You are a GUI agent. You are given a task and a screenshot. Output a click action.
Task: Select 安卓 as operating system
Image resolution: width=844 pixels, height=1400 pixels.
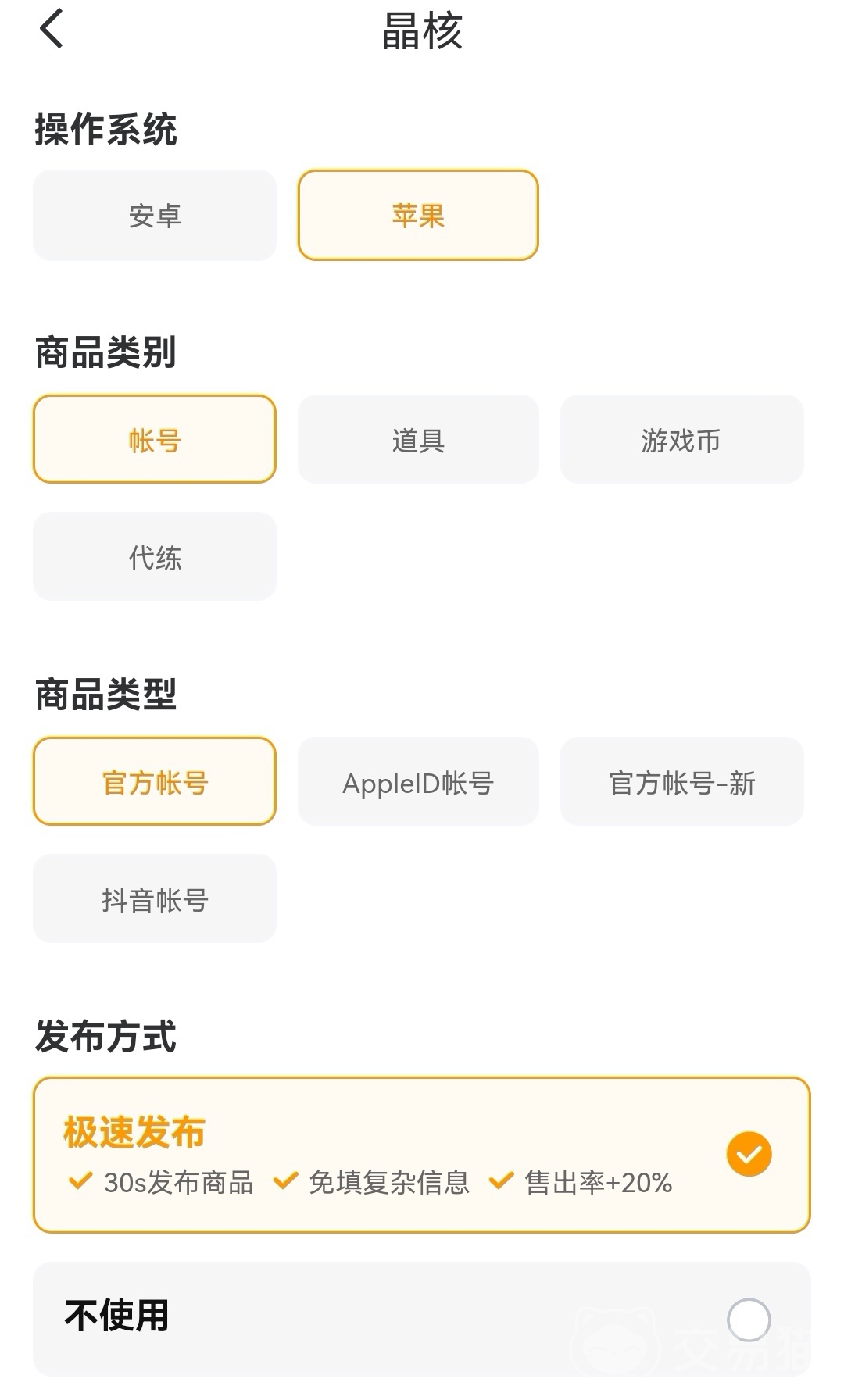click(155, 216)
